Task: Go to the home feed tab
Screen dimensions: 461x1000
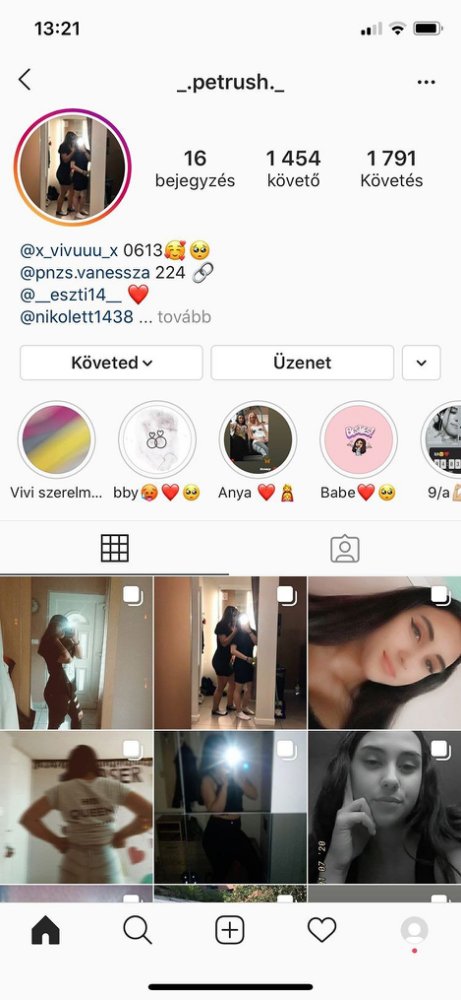Action: point(46,931)
